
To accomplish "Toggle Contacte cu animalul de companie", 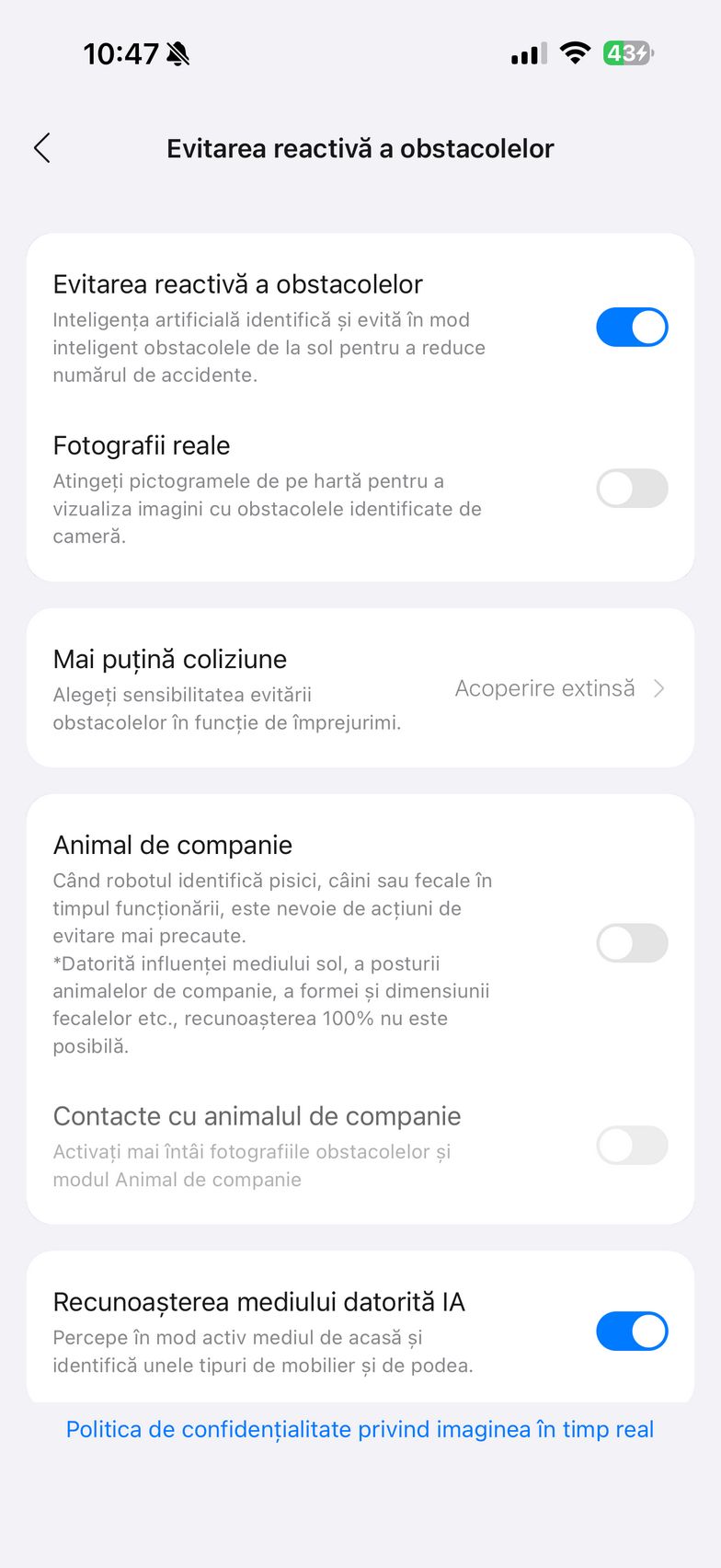I will click(632, 1146).
